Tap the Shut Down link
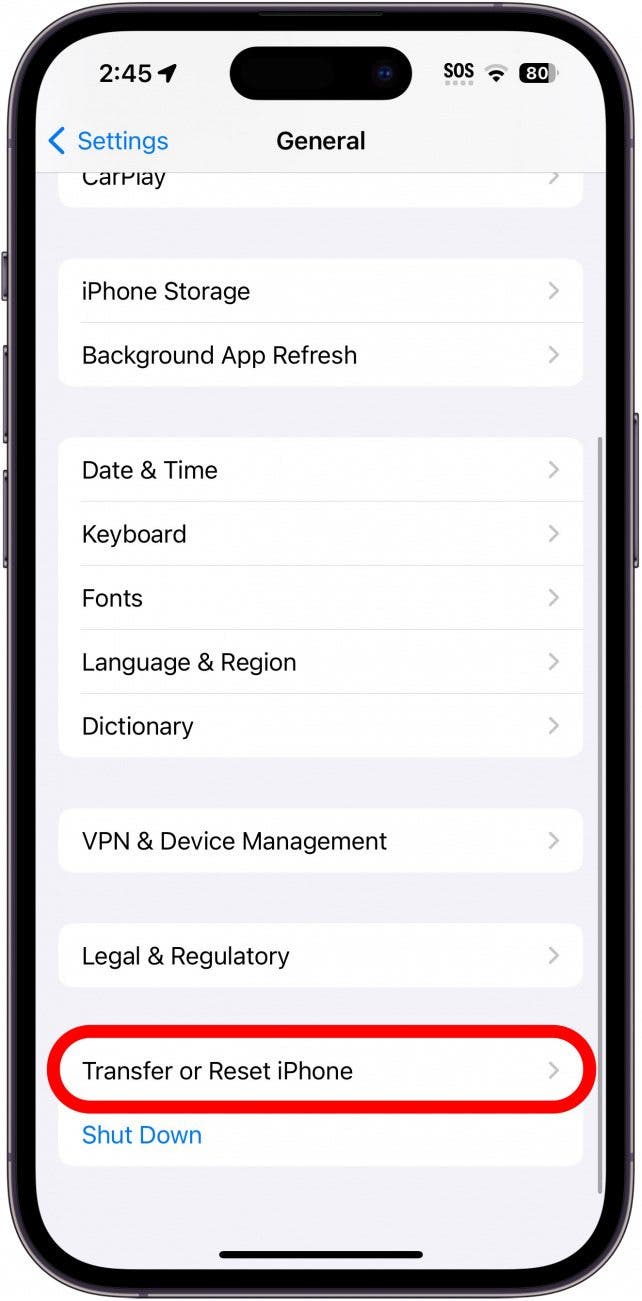This screenshot has width=642, height=1301. coord(142,1135)
